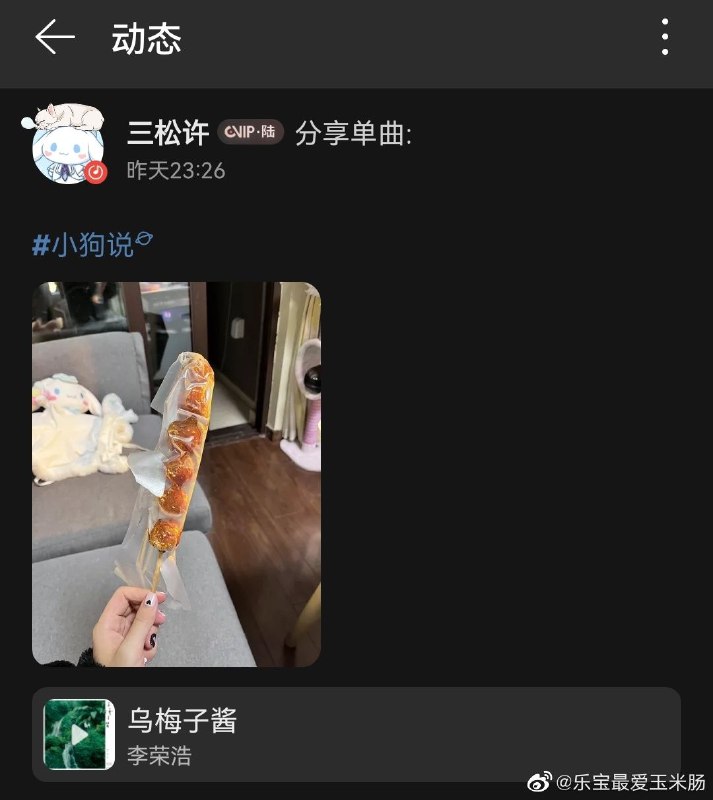
Task: View the candied fruit photo full screen
Action: [176, 473]
